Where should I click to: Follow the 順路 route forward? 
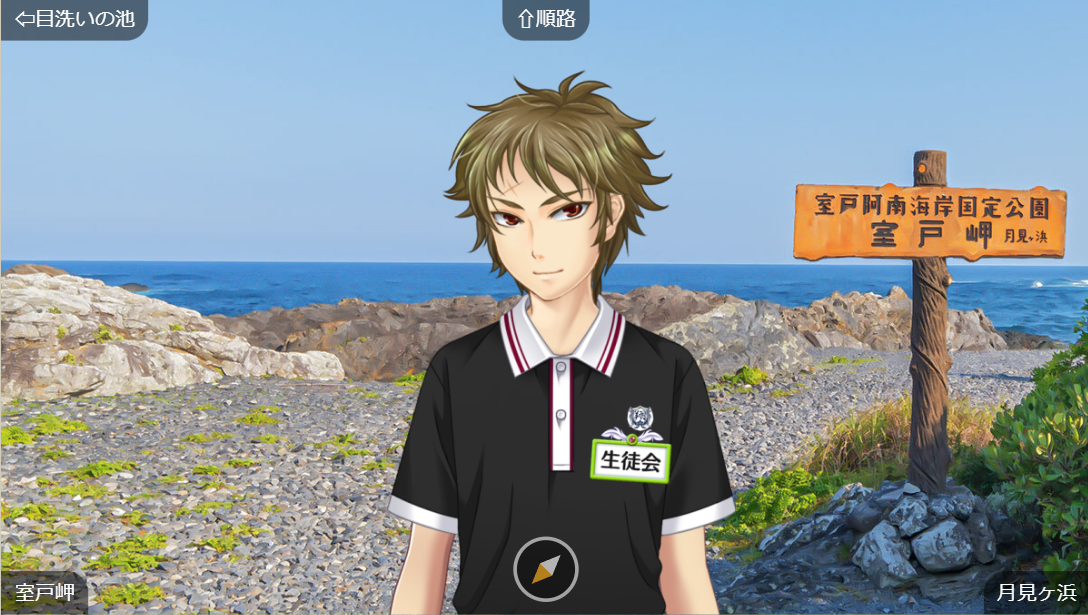click(546, 19)
